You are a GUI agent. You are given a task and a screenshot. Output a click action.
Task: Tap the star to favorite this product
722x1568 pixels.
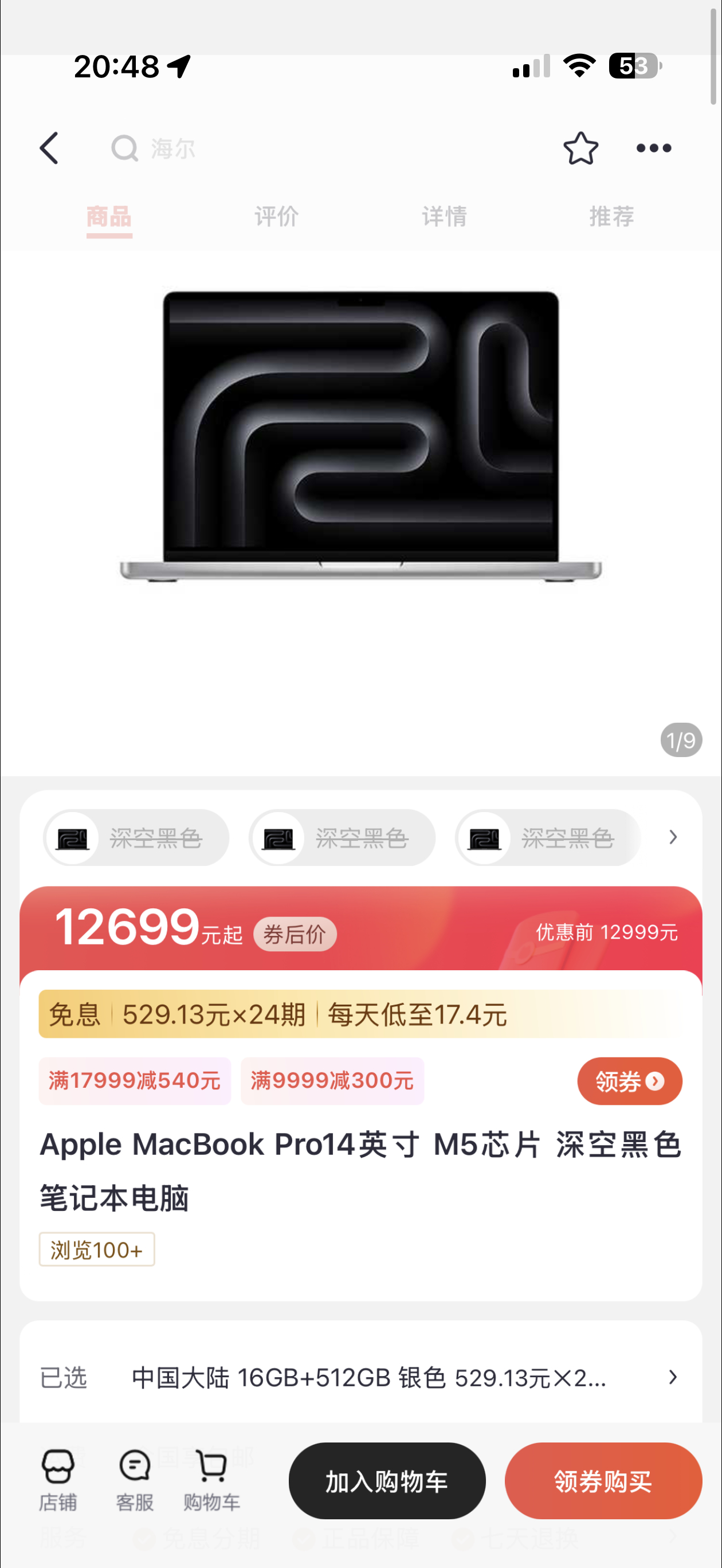(x=581, y=148)
